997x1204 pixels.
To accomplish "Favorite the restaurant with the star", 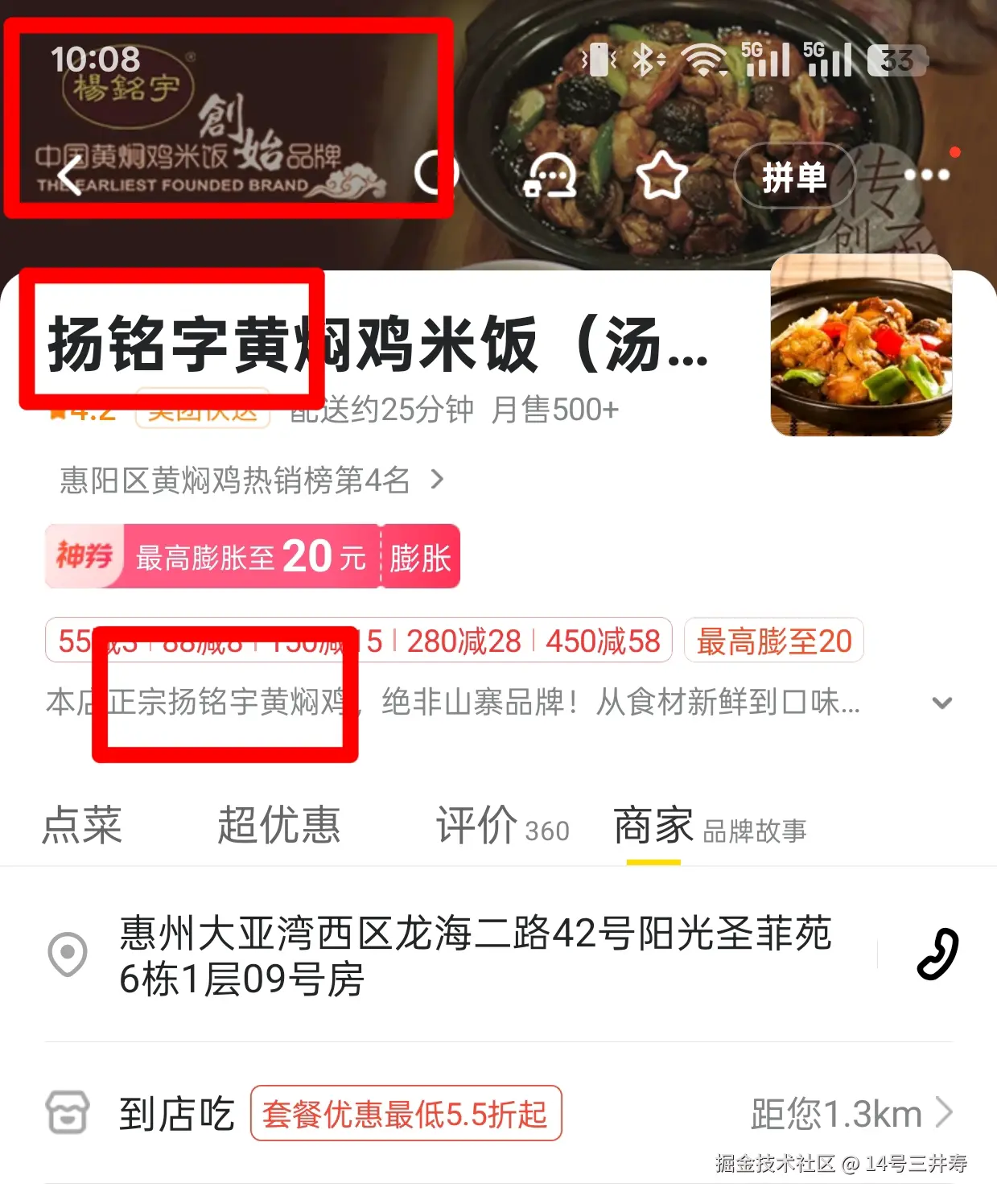I will click(661, 175).
